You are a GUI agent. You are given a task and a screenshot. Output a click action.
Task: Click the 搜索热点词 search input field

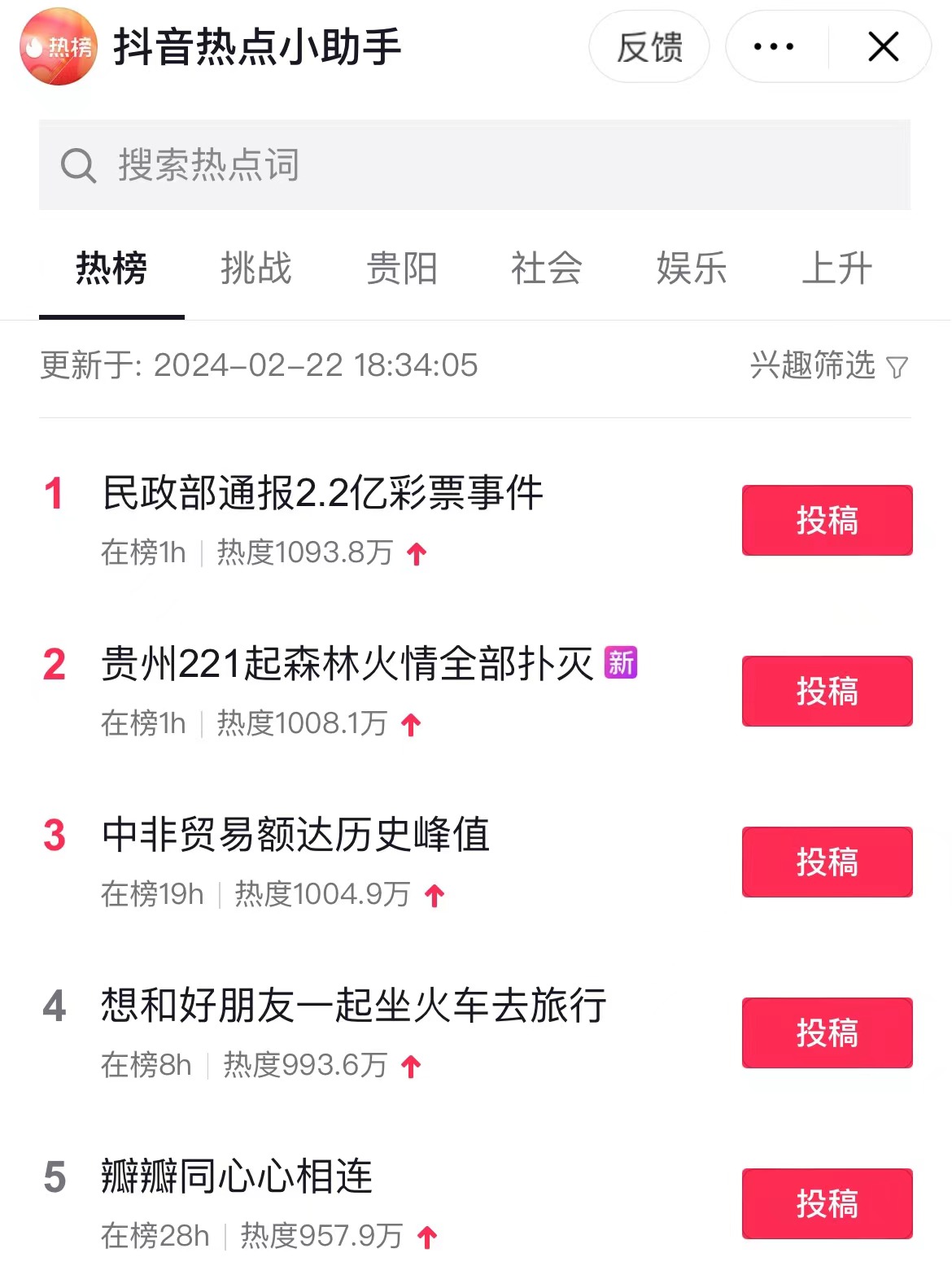click(x=325, y=167)
